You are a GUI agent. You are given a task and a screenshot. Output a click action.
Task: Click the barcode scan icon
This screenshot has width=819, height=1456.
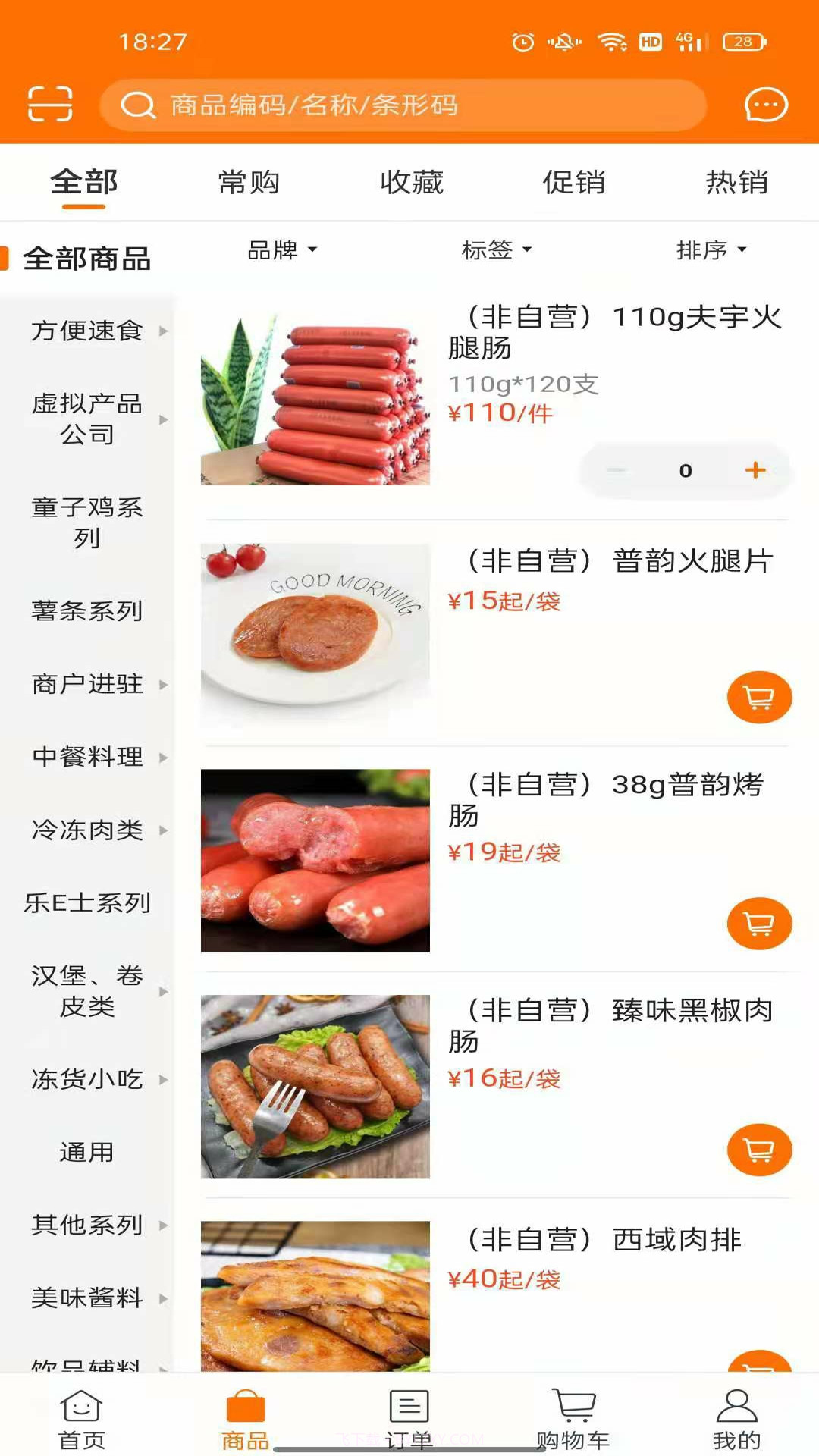click(49, 105)
